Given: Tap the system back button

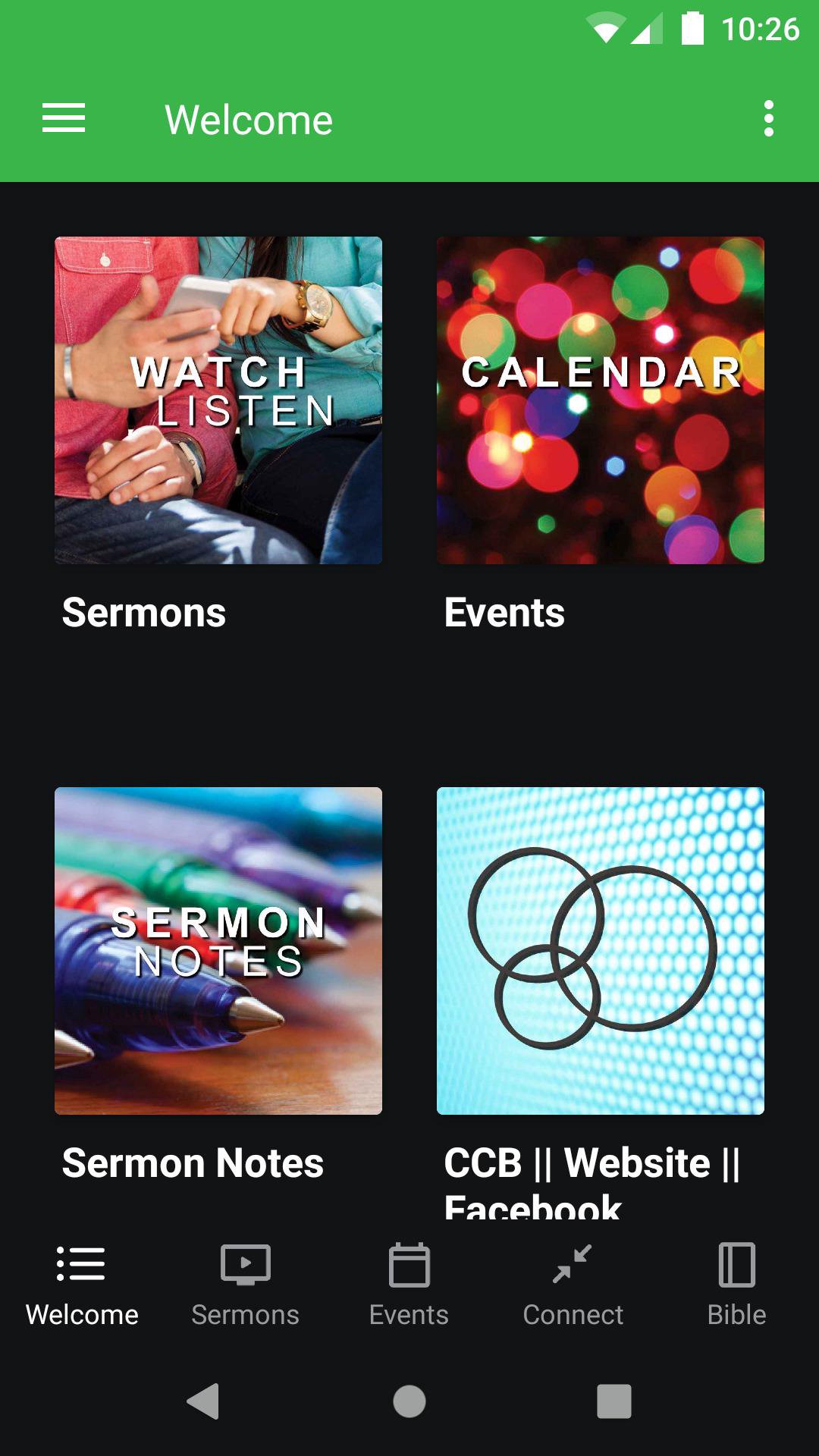Looking at the screenshot, I should point(203,1401).
